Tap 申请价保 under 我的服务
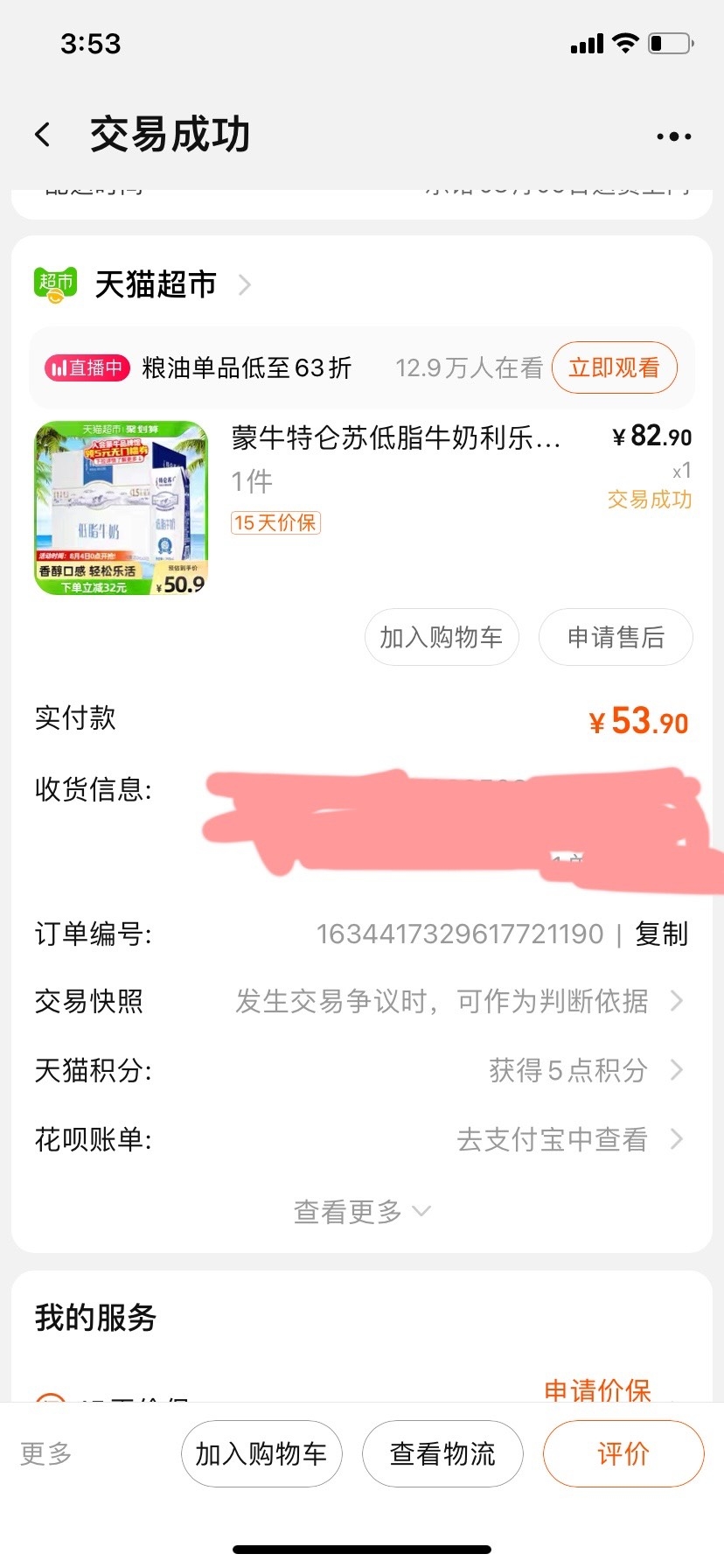The height and width of the screenshot is (1568, 724). pos(597,1389)
